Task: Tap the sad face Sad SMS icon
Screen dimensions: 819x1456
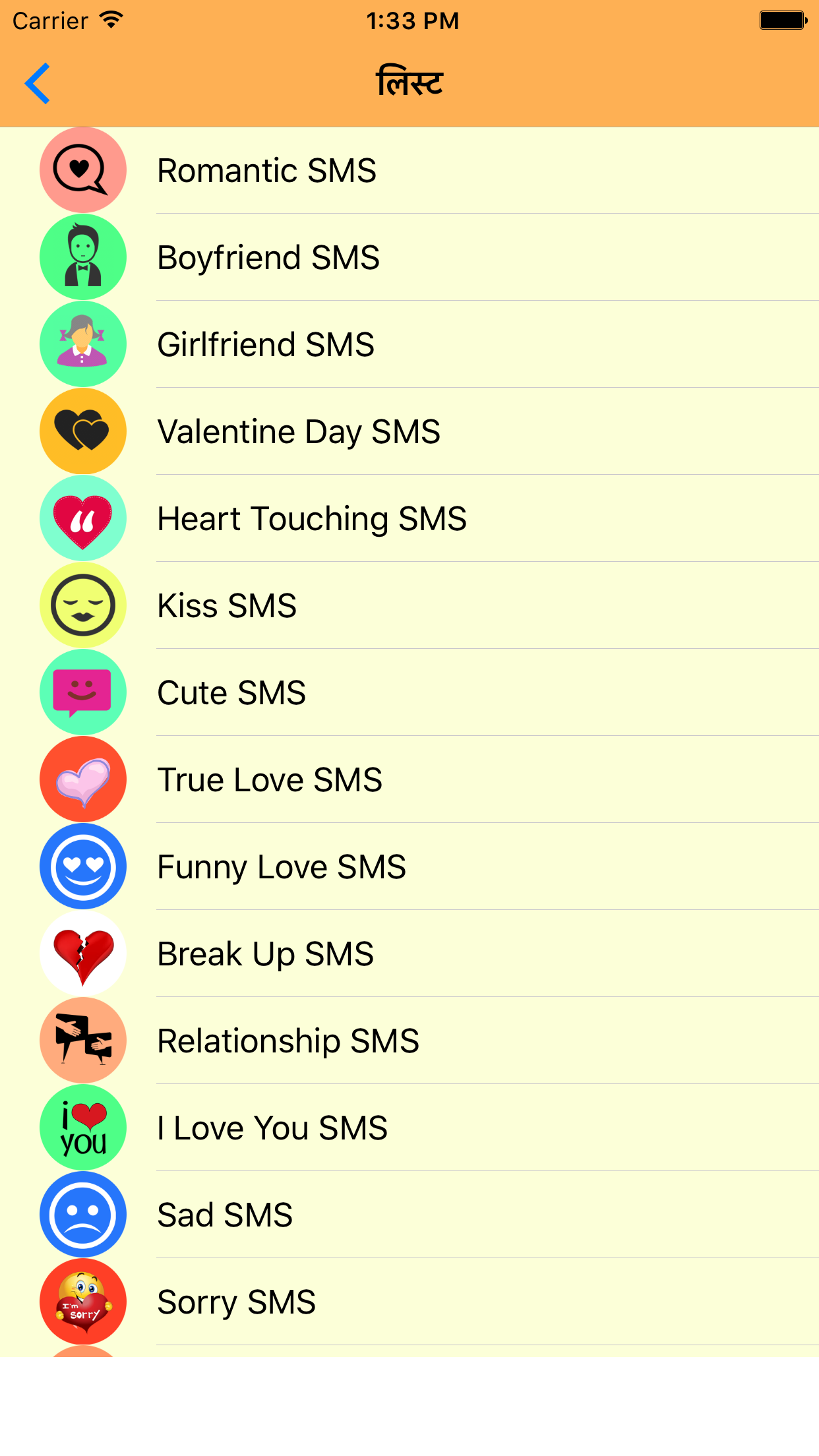Action: 82,1214
